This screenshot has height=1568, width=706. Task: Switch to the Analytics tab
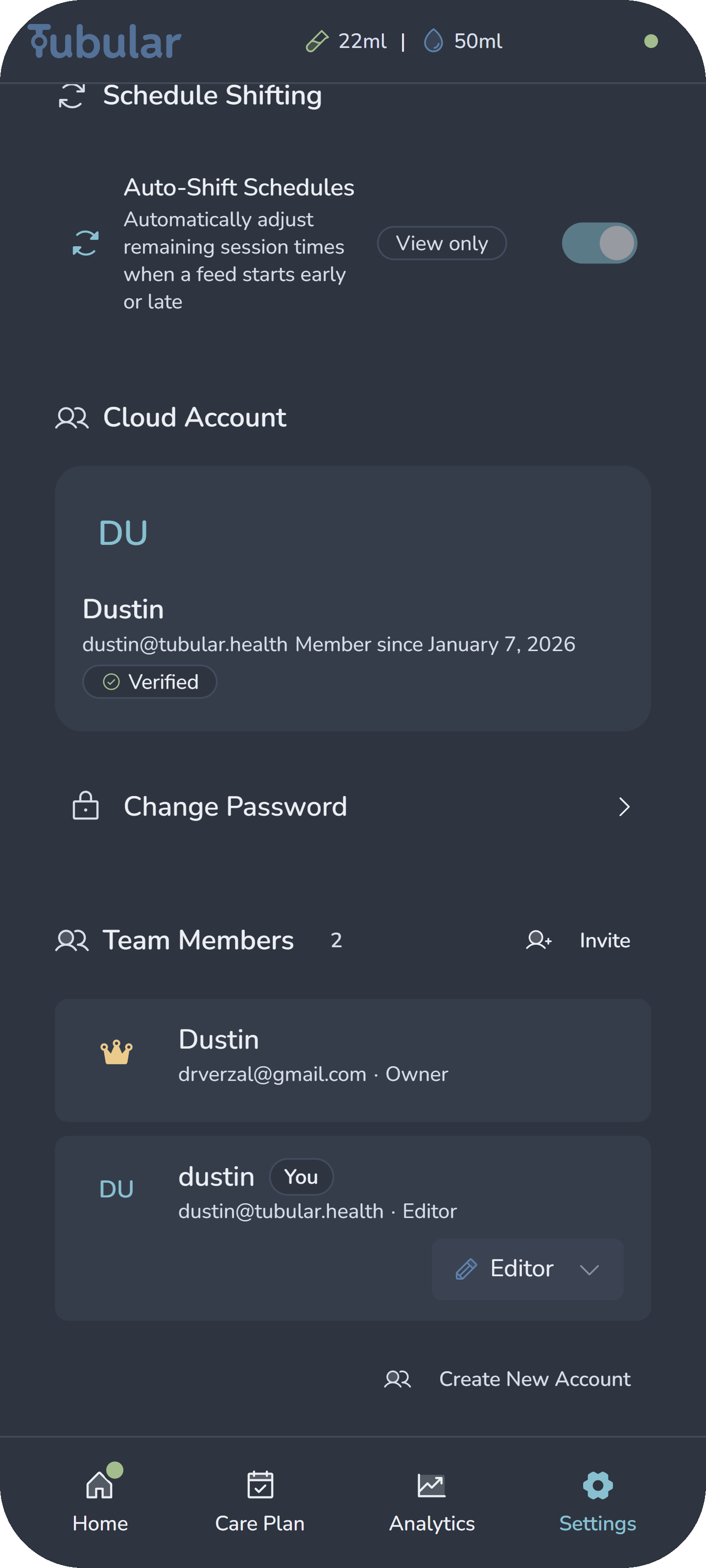(431, 1503)
